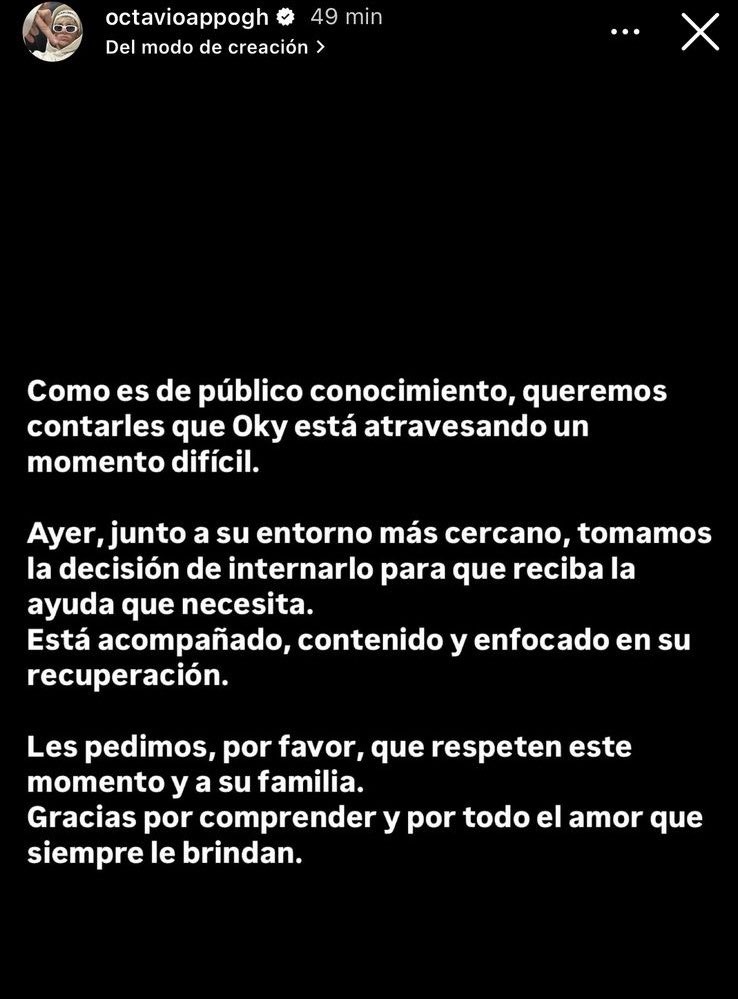Image resolution: width=738 pixels, height=999 pixels.
Task: Close the story with the X
Action: coord(699,32)
